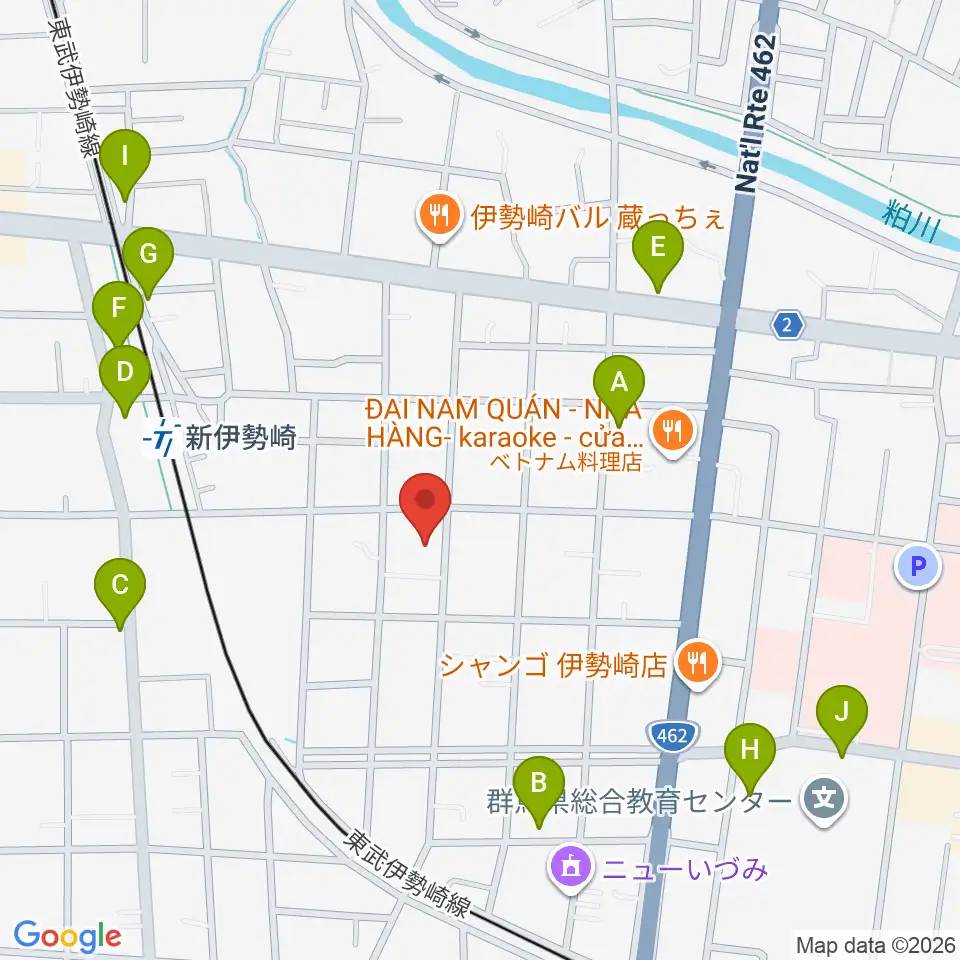960x960 pixels.
Task: Open green marker I
Action: click(125, 163)
